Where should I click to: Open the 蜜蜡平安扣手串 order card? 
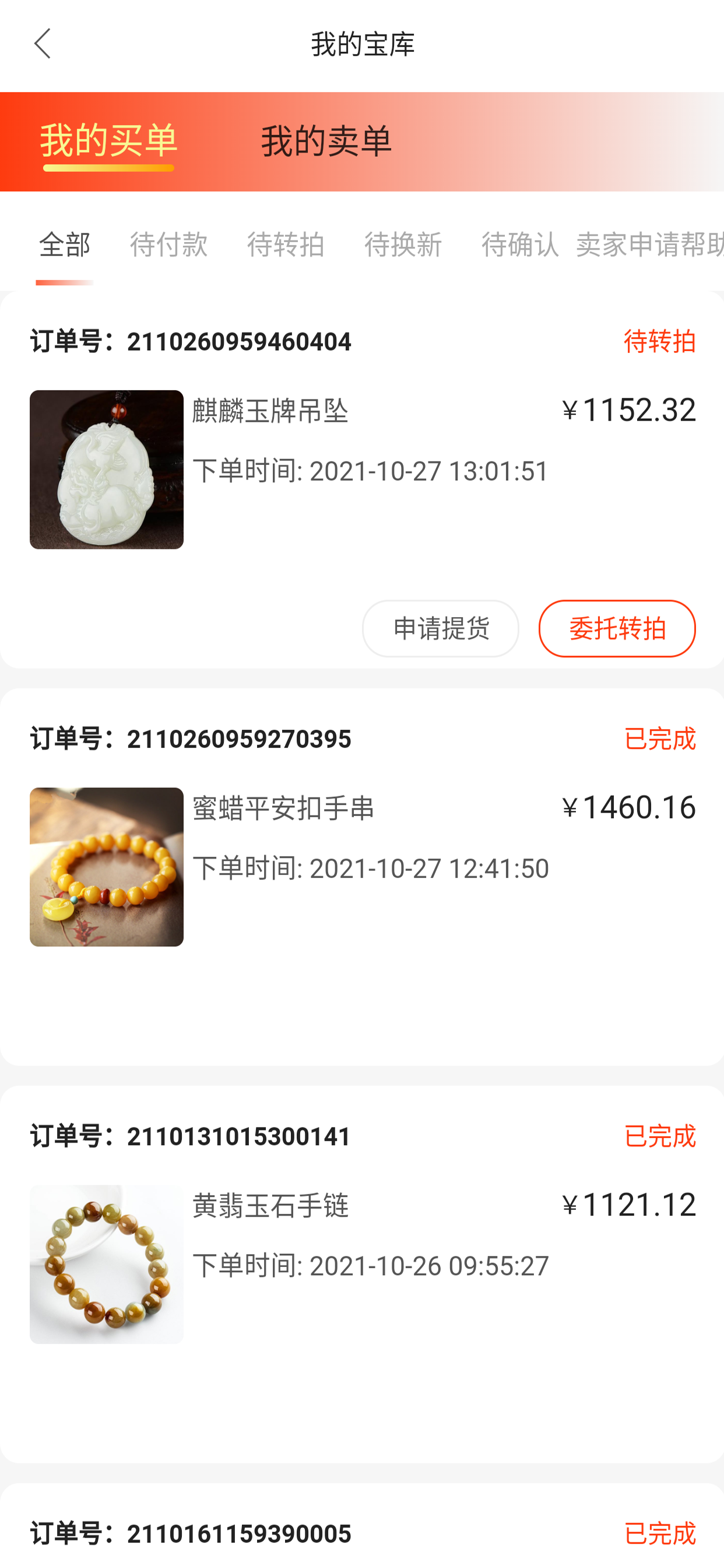(x=362, y=877)
